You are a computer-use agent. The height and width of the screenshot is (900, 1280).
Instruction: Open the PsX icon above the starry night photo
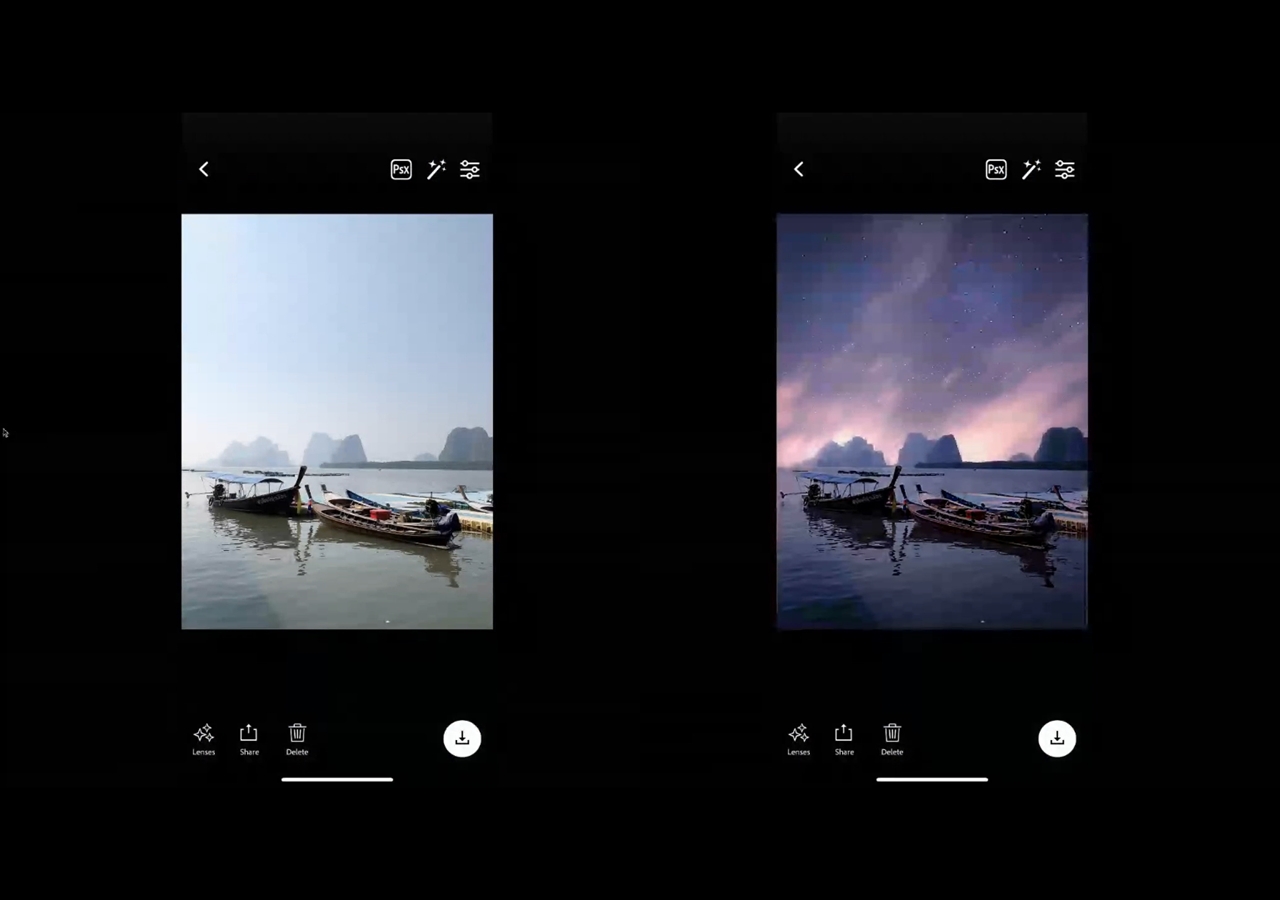coord(996,169)
